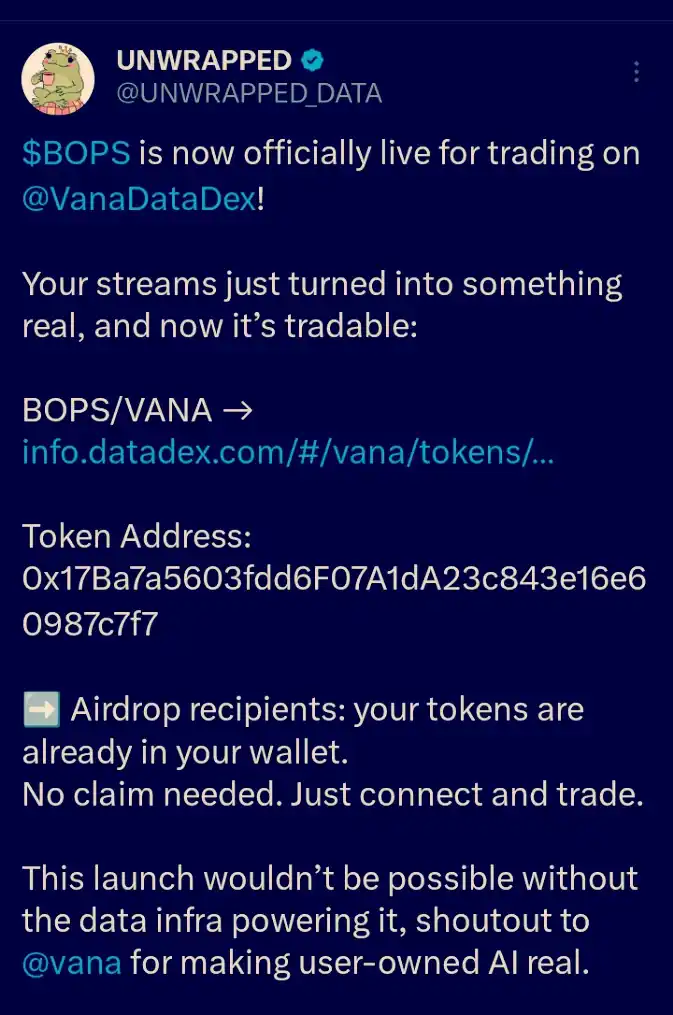The image size is (673, 1015).
Task: View the UNWRAPPED account name
Action: click(204, 60)
